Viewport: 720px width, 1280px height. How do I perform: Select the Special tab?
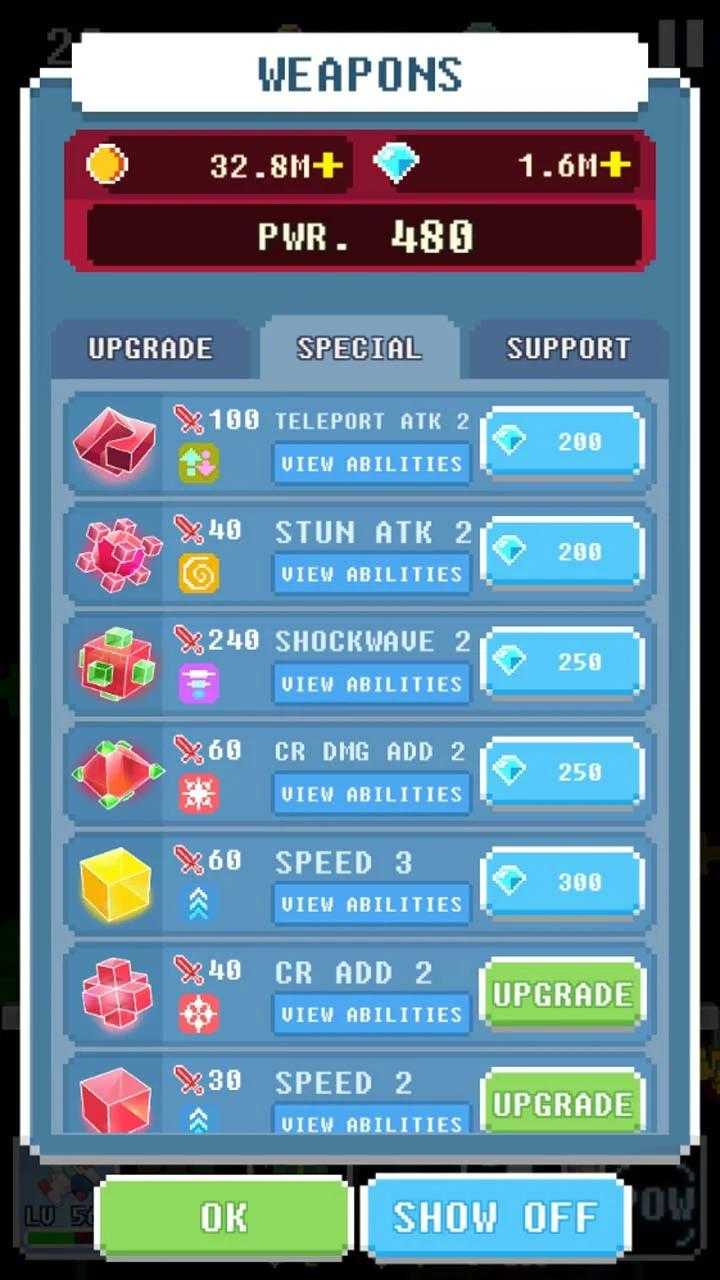359,348
